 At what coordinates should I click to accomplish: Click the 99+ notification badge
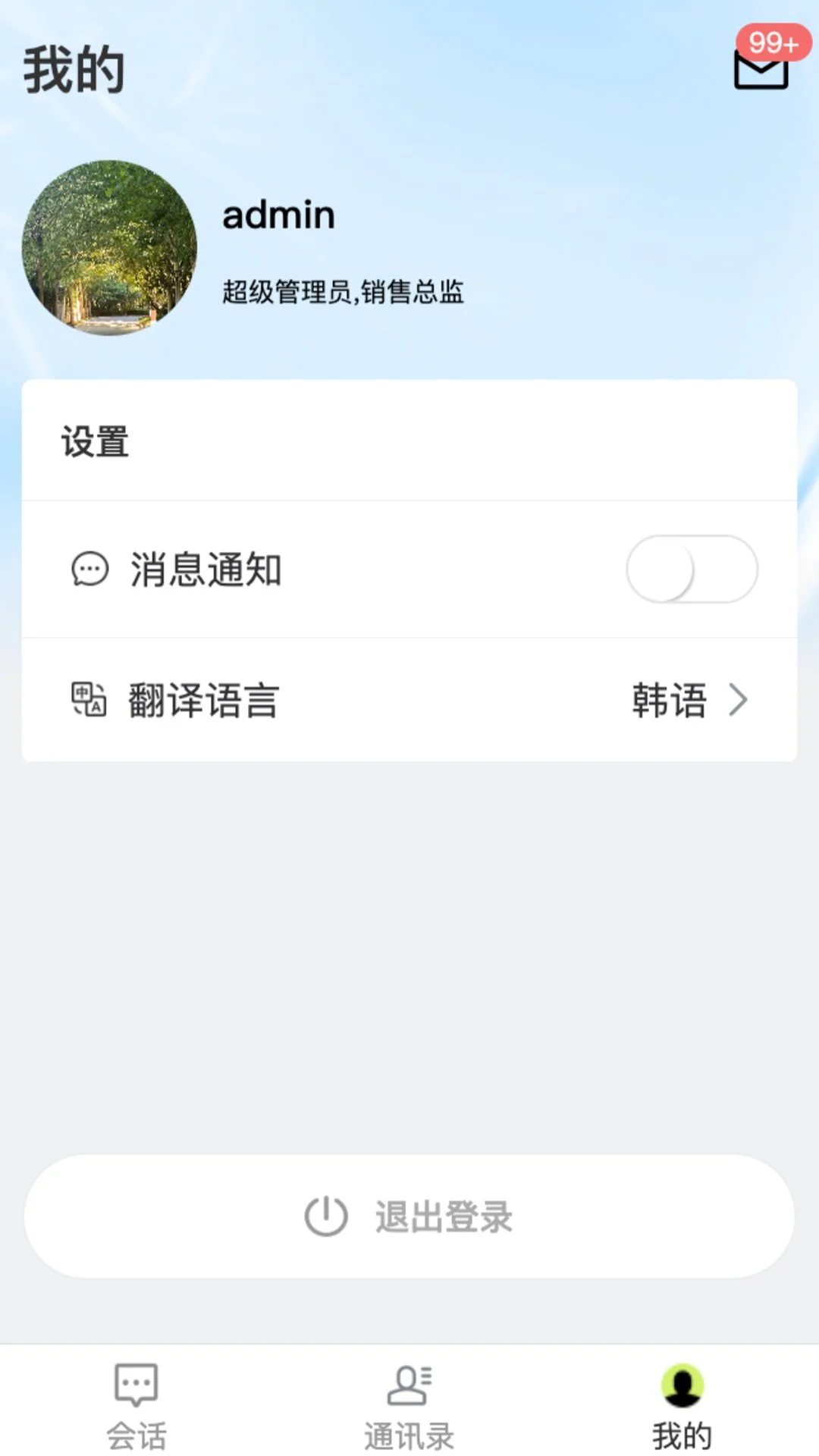(x=772, y=42)
